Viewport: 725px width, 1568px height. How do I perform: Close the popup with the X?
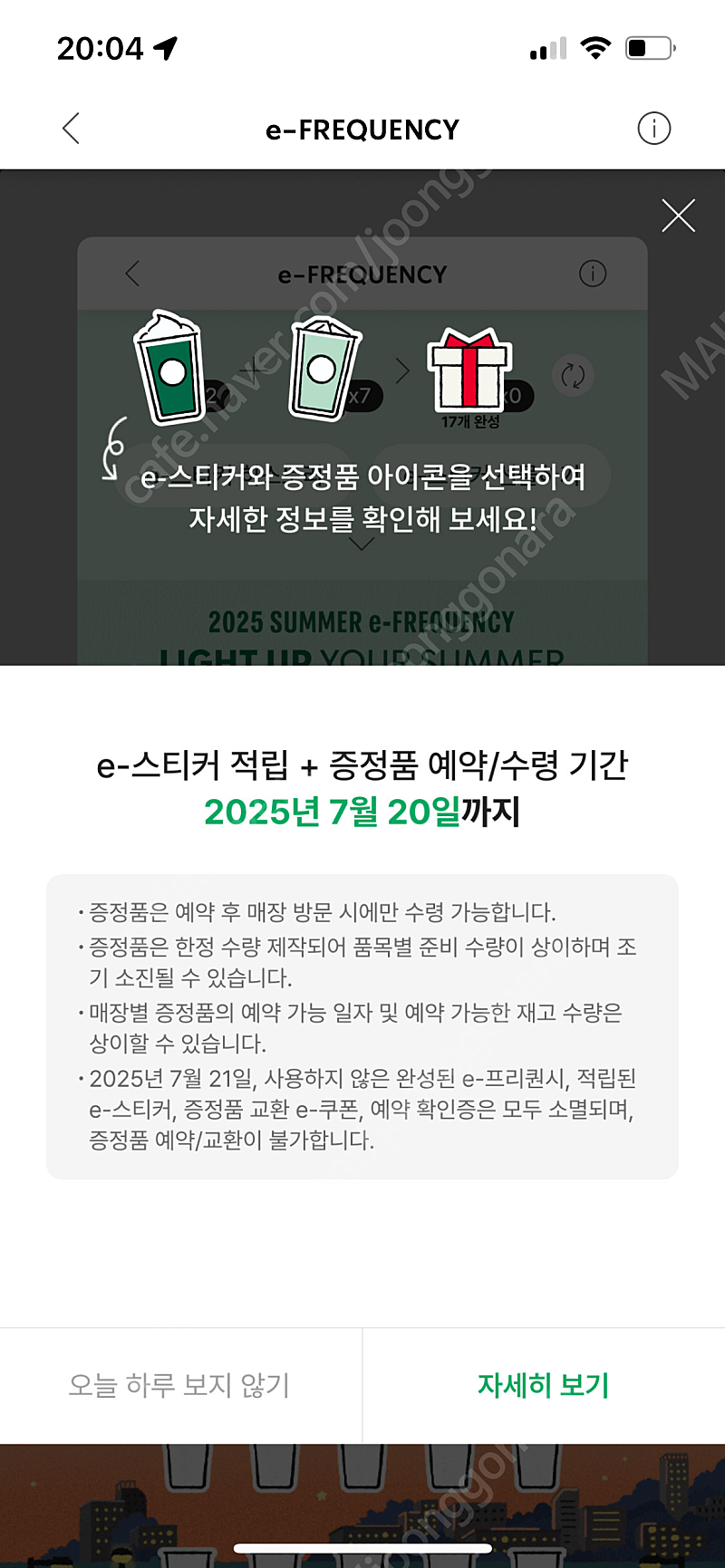point(678,216)
